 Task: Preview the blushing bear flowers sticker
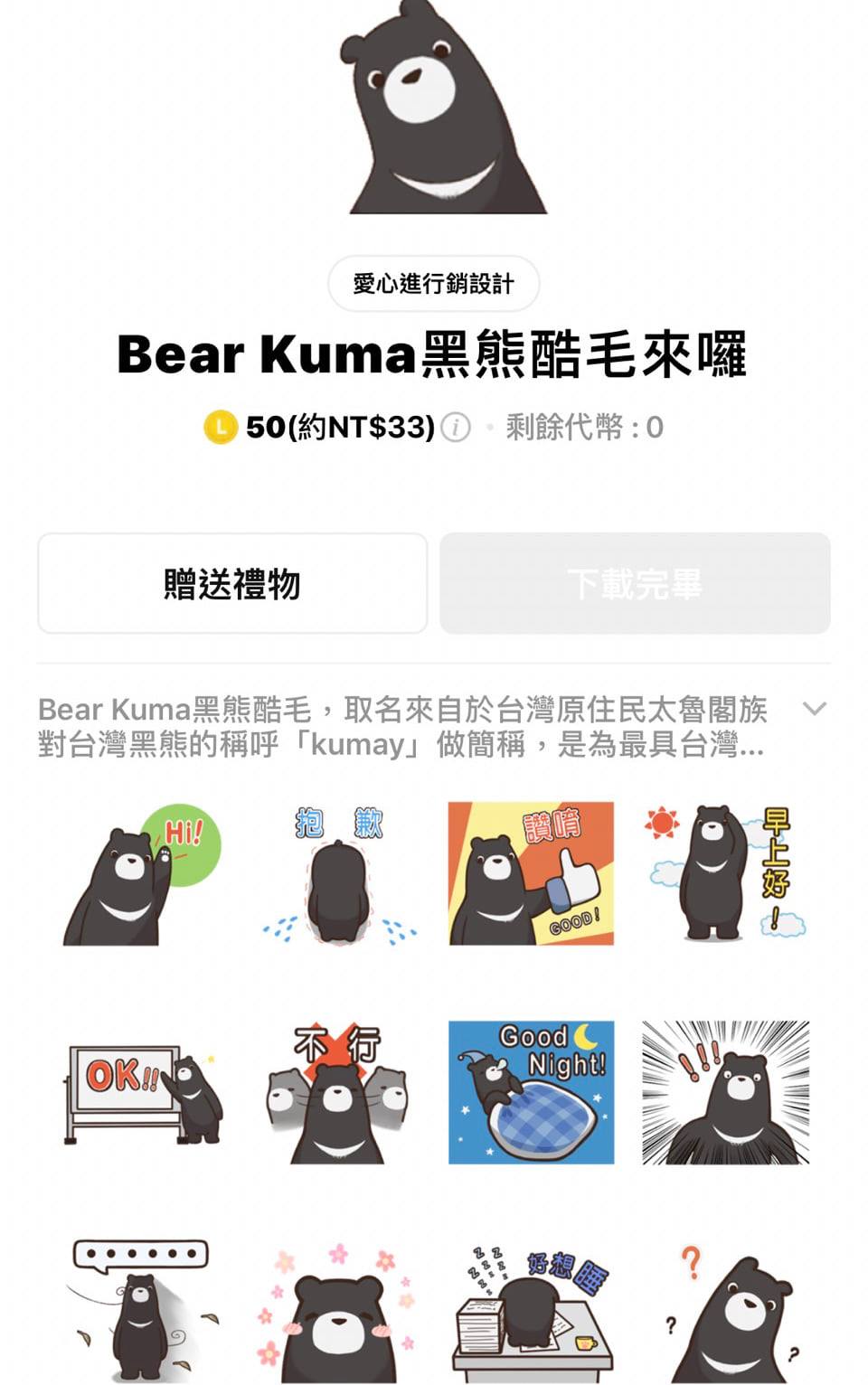click(x=338, y=1311)
